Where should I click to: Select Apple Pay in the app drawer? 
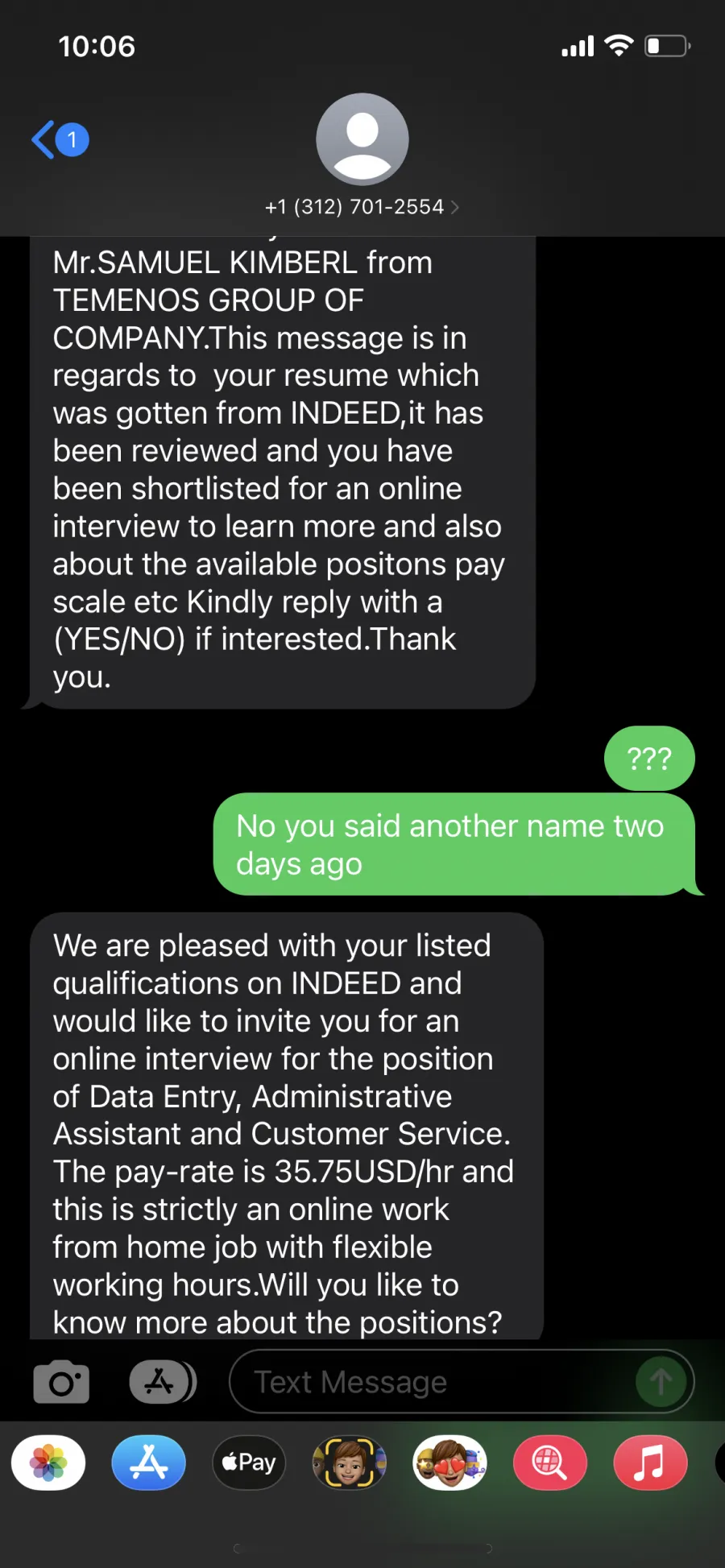(249, 1463)
